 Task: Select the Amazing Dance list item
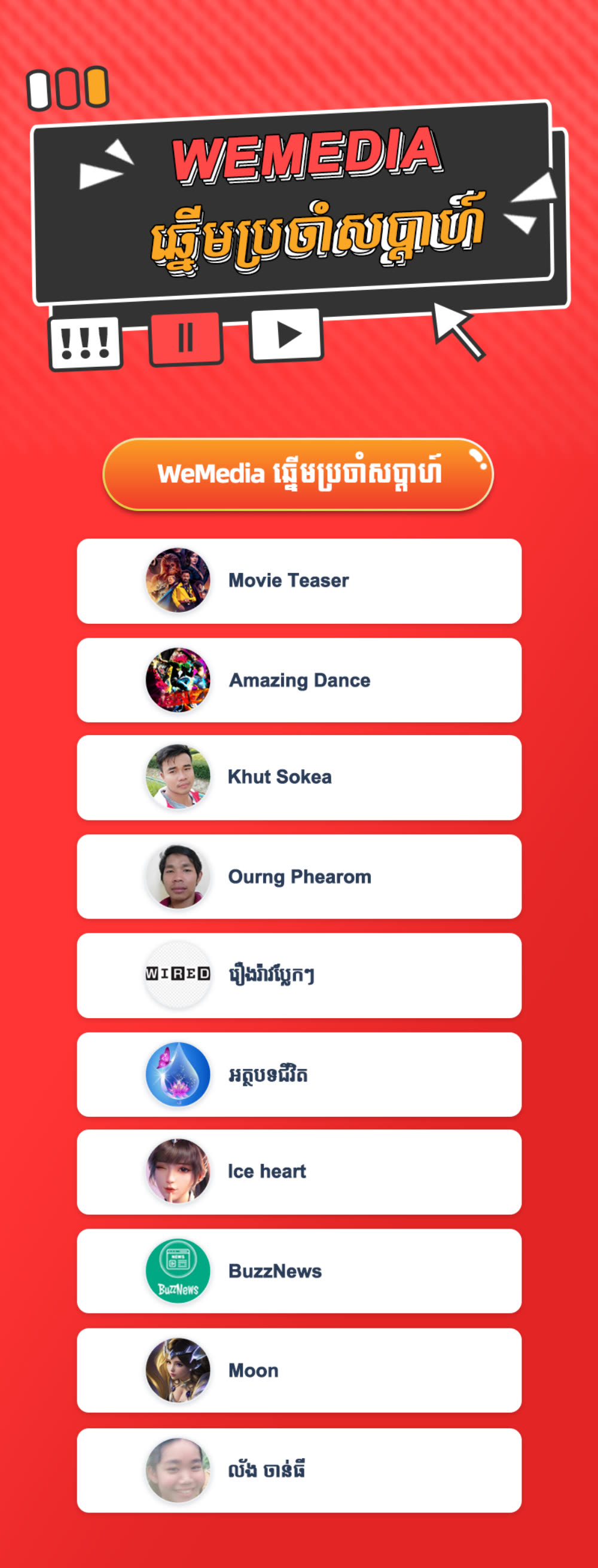(x=299, y=679)
